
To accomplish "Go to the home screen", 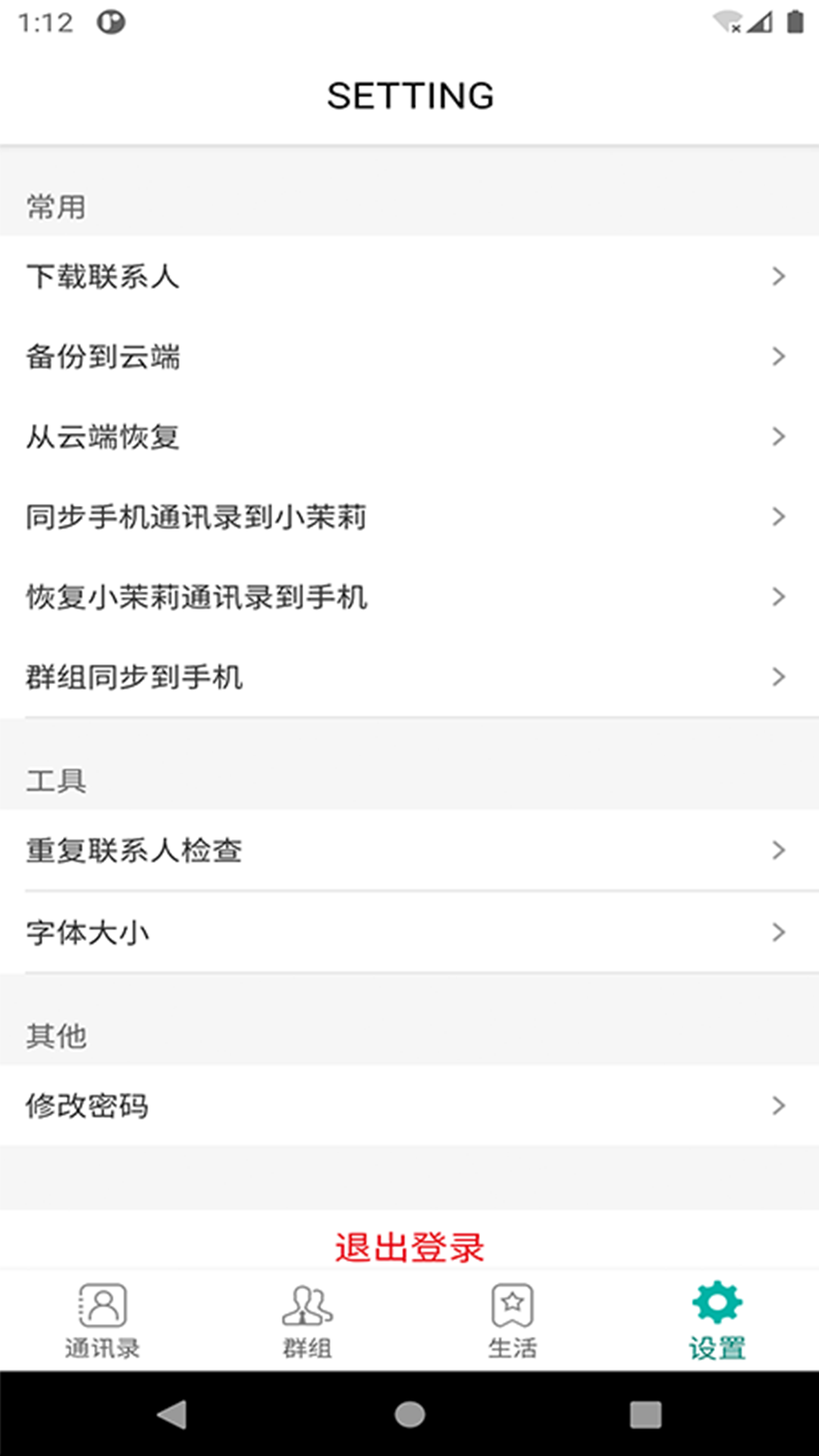I will (x=409, y=1414).
